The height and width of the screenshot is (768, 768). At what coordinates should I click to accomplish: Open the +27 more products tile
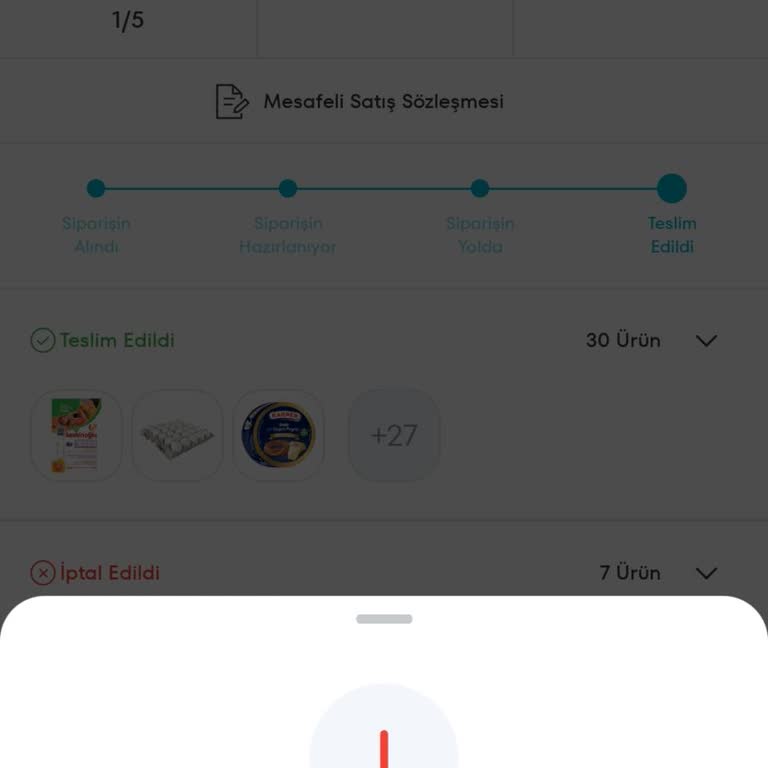tap(394, 435)
